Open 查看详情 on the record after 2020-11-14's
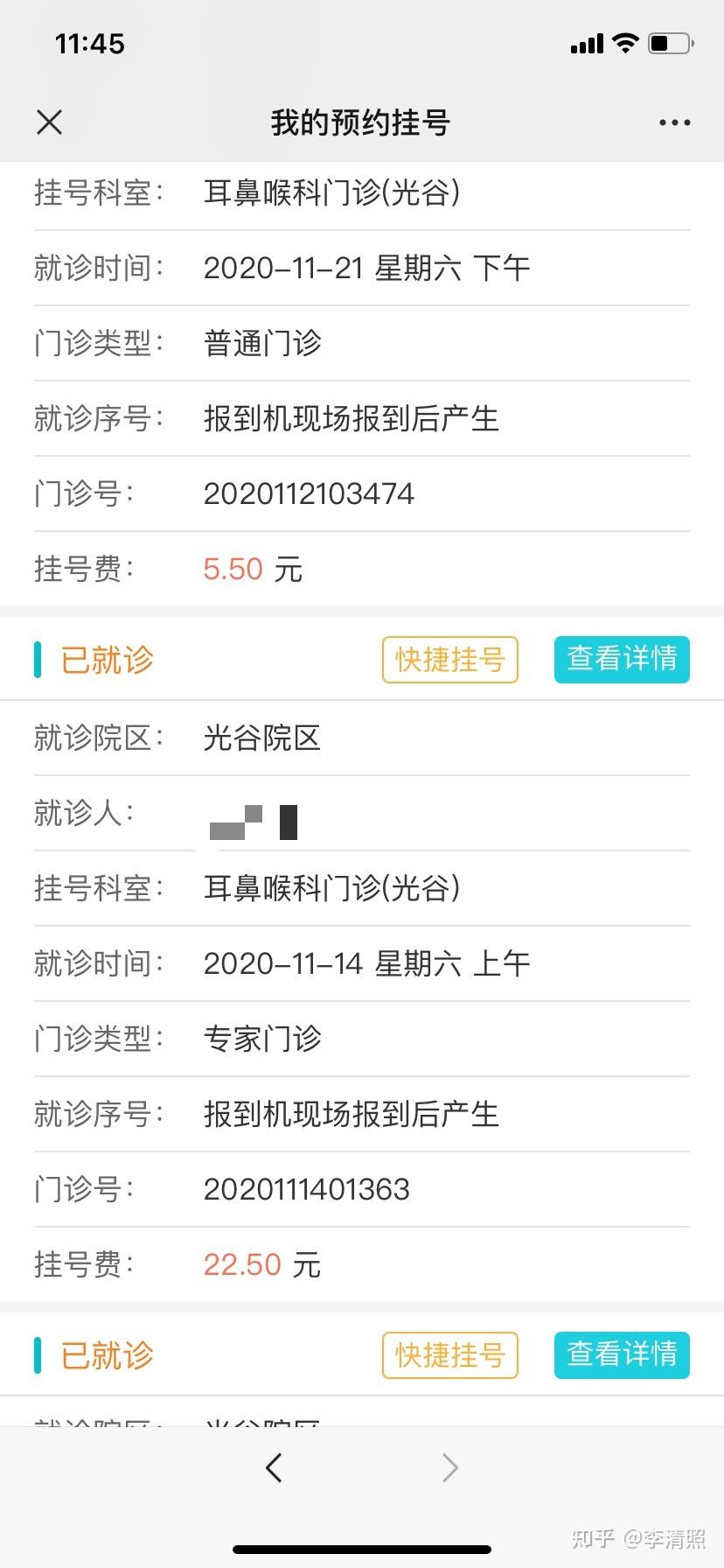Screen dimensions: 724x1568 (622, 1355)
